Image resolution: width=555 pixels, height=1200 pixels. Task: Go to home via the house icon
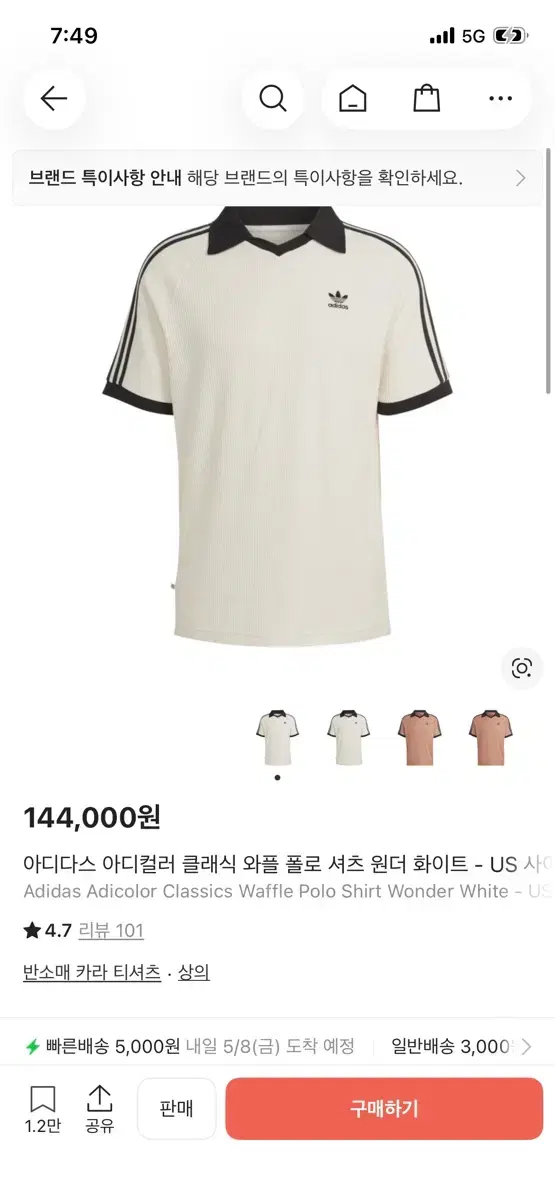coord(352,98)
